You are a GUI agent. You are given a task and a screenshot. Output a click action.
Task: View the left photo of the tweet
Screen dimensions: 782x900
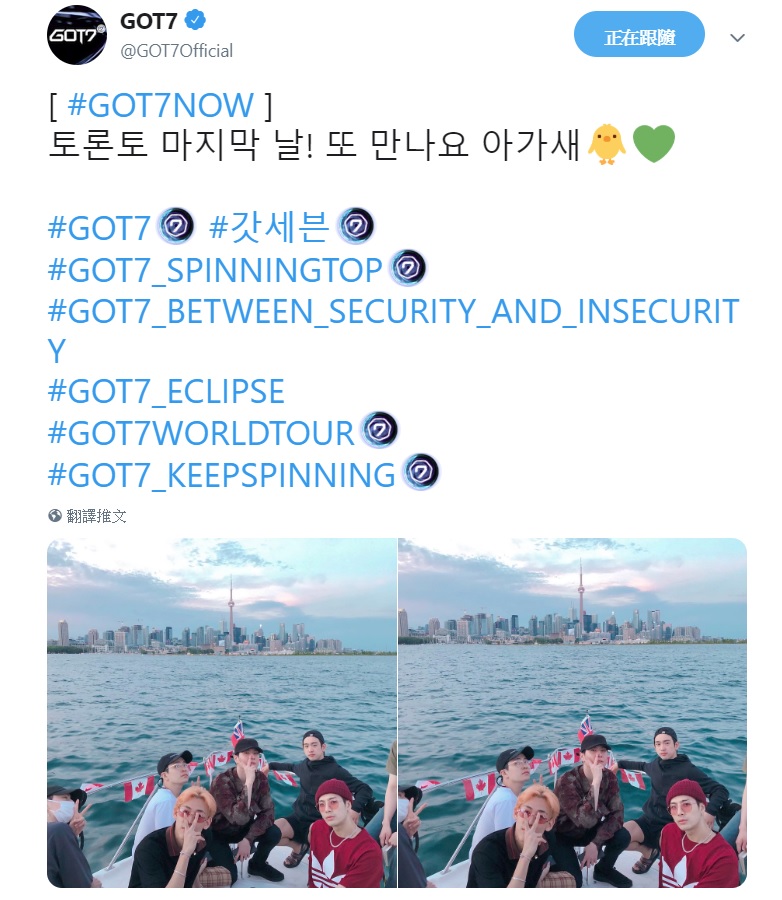(222, 712)
